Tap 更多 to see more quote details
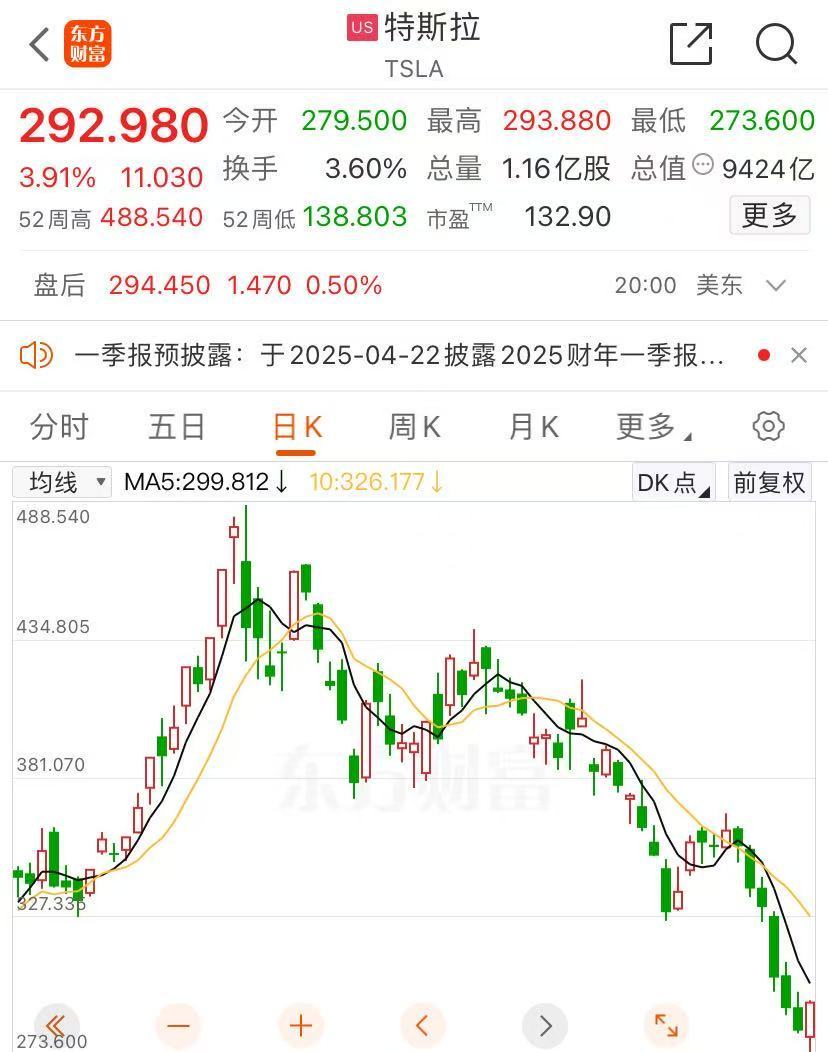Viewport: 828px width, 1052px height. click(x=769, y=216)
